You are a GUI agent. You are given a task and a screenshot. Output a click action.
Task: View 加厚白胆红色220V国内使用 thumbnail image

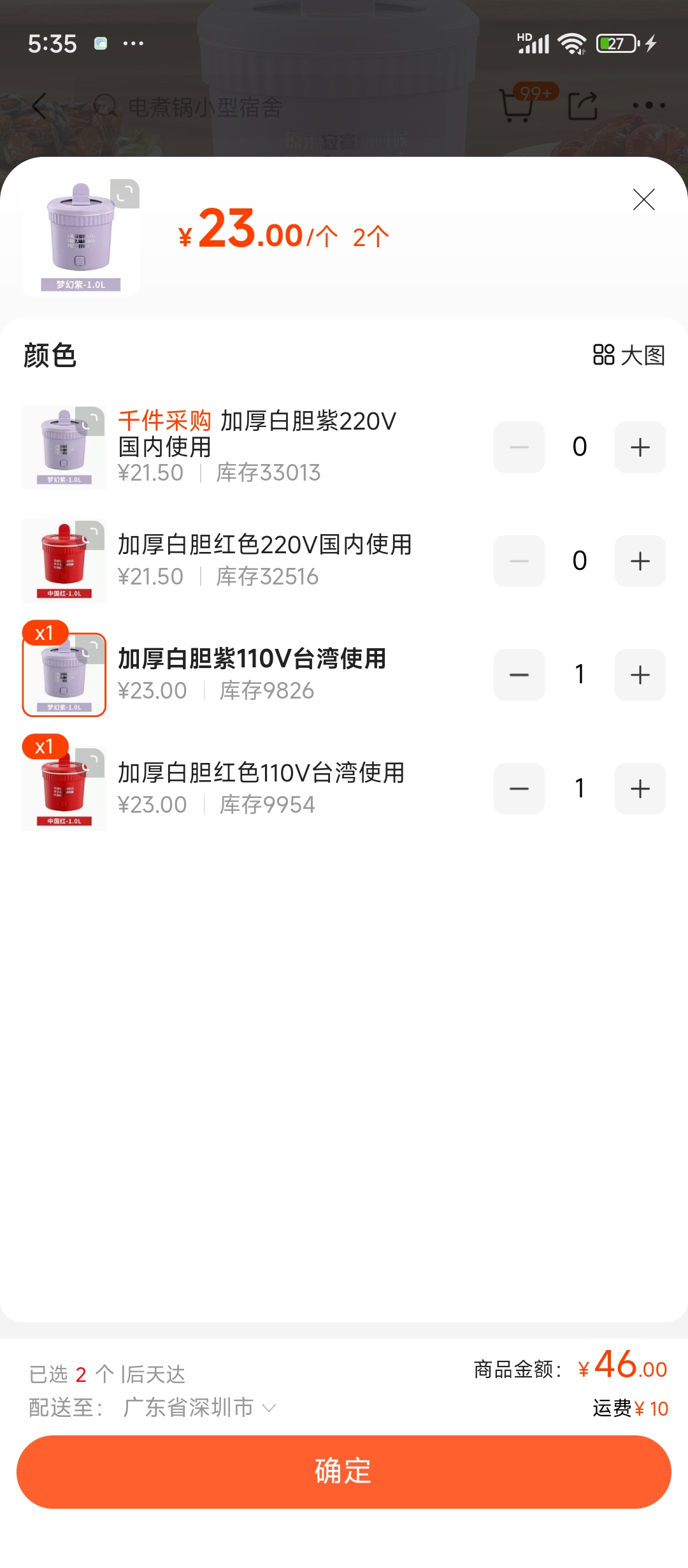(x=64, y=561)
